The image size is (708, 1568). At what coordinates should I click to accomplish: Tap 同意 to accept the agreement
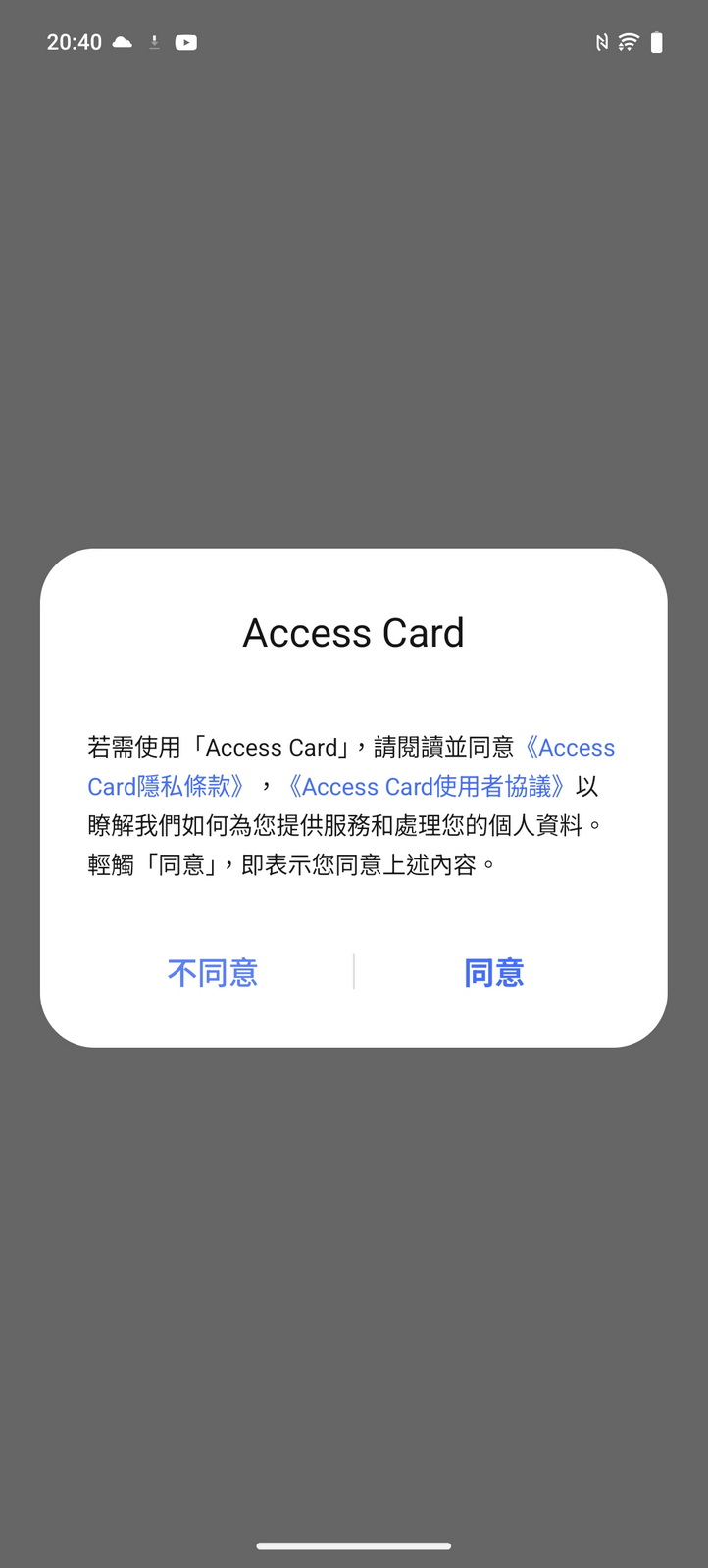click(493, 973)
